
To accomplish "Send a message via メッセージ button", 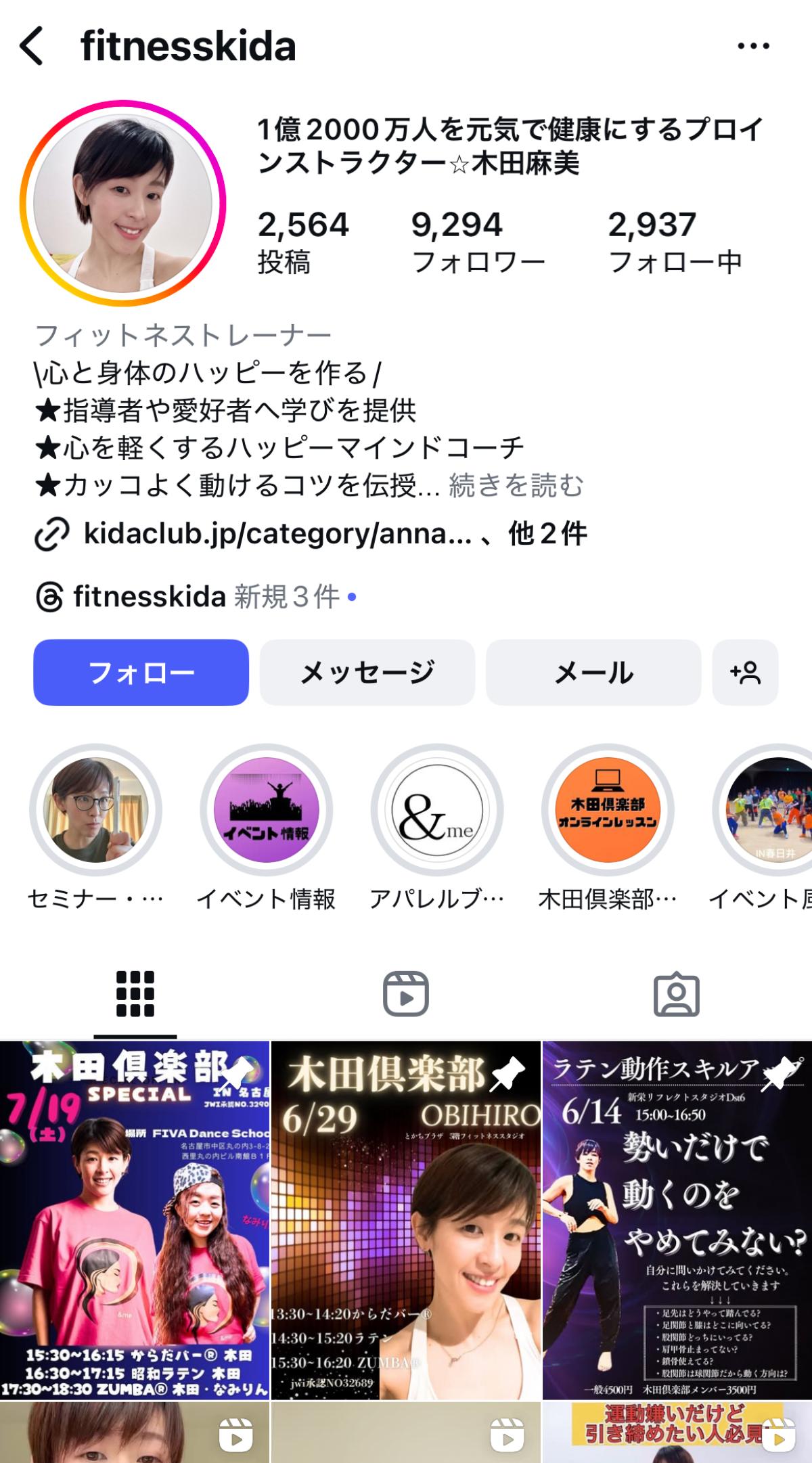I will pyautogui.click(x=367, y=672).
